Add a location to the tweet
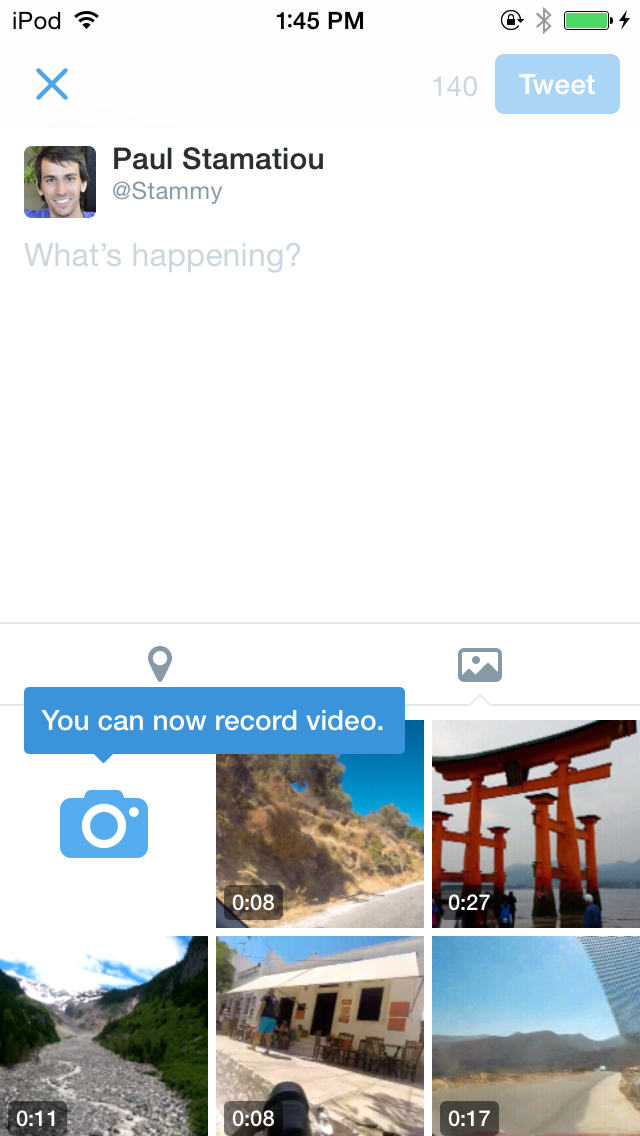Image resolution: width=640 pixels, height=1136 pixels. 160,664
